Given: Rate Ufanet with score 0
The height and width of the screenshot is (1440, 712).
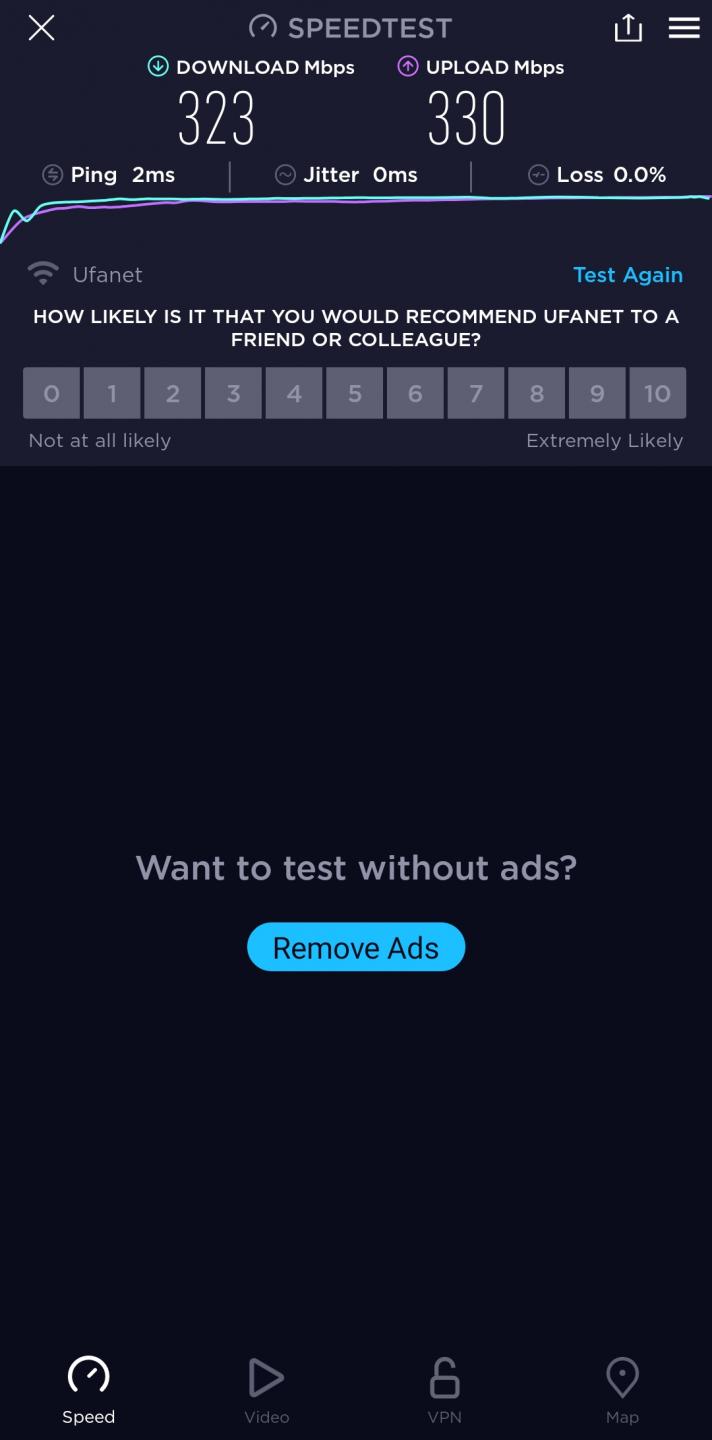Looking at the screenshot, I should point(51,393).
